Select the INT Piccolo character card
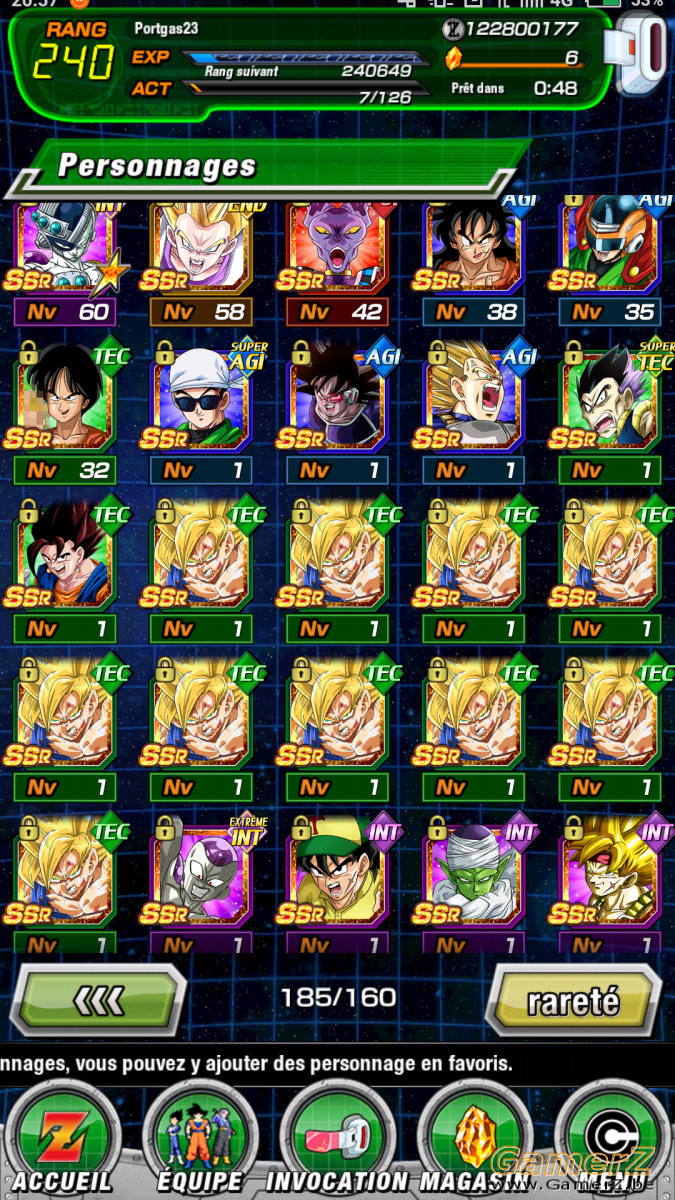675x1200 pixels. point(473,884)
